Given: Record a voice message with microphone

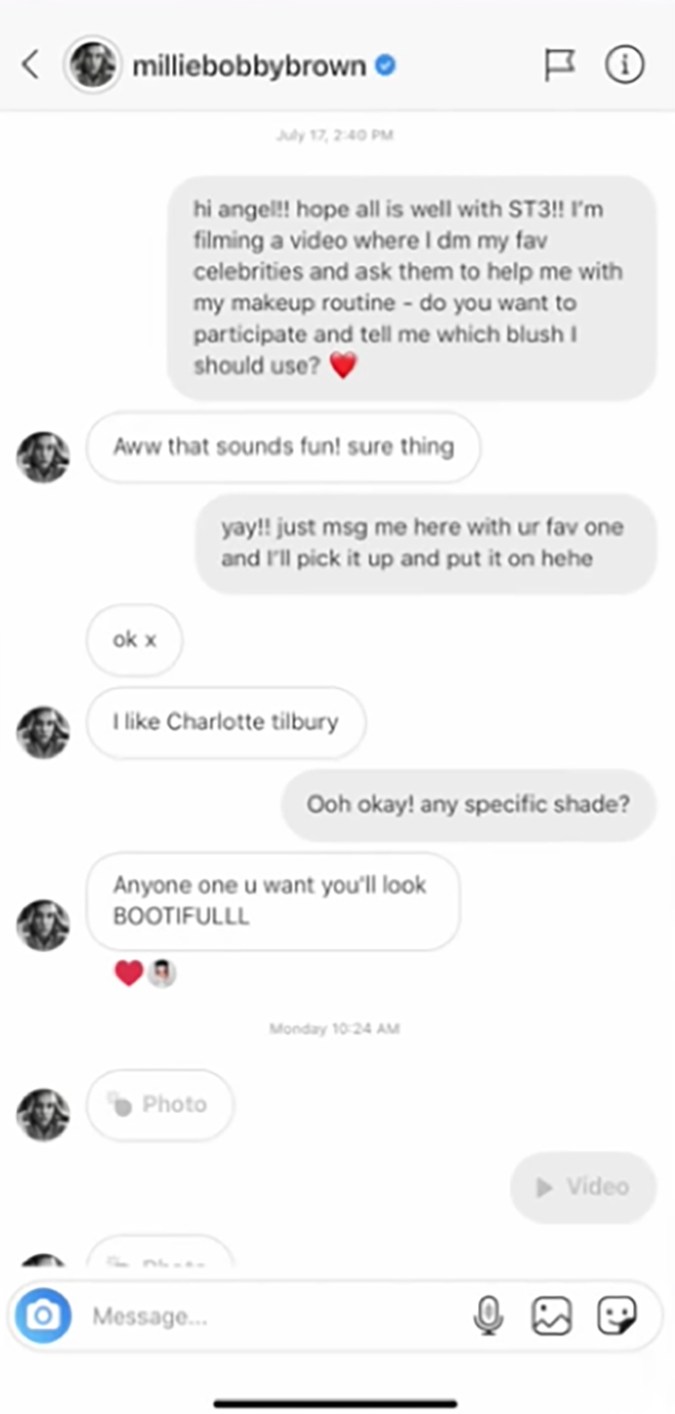Looking at the screenshot, I should (x=488, y=1315).
